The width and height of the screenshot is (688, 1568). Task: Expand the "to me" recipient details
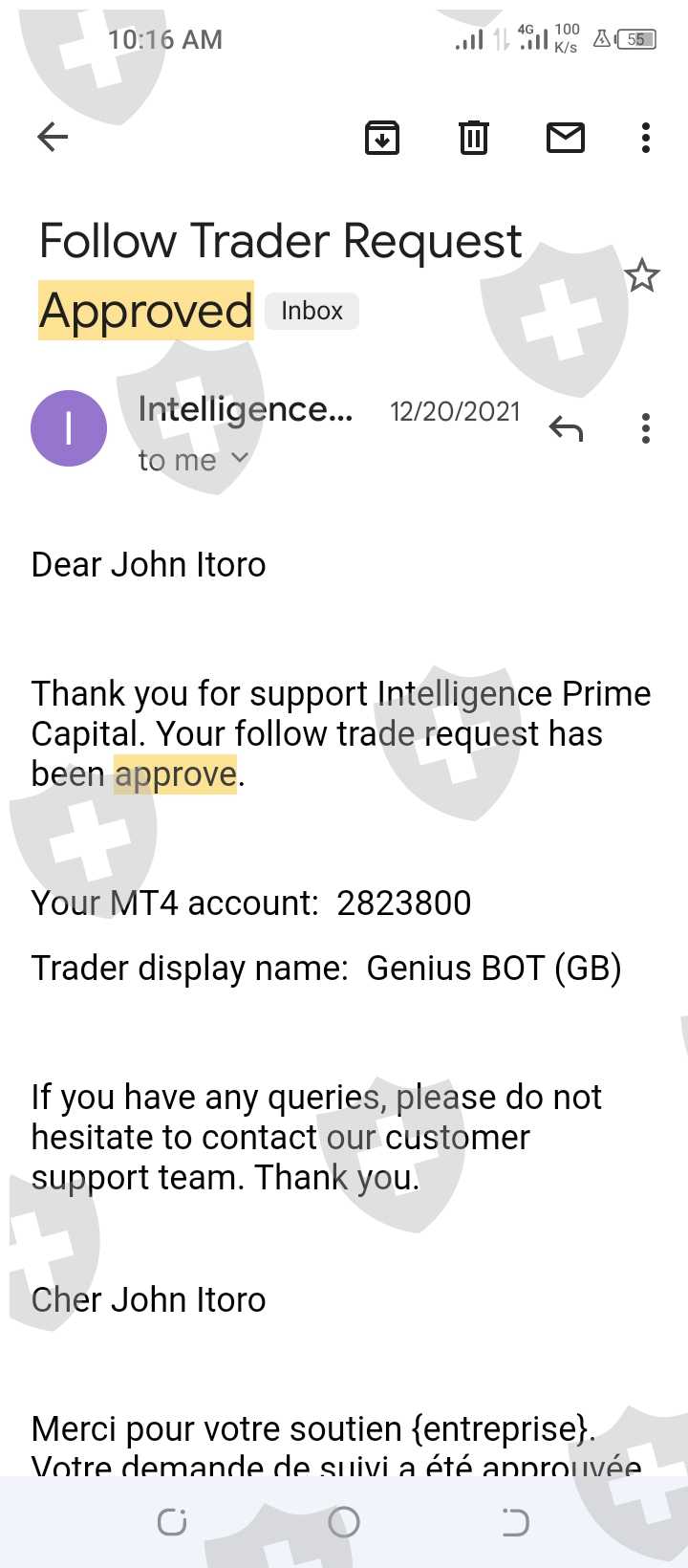194,460
